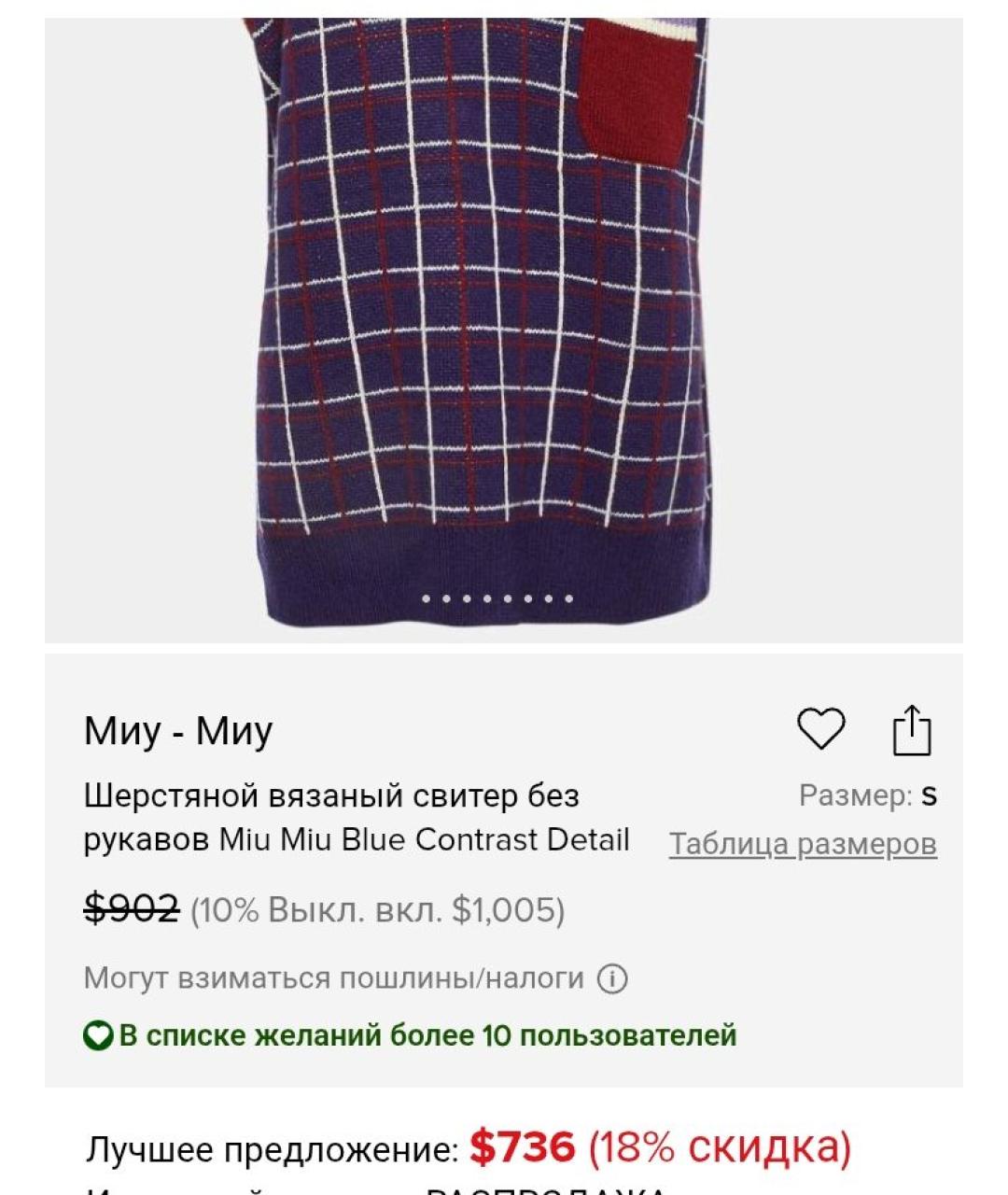Show info about duties and taxes

pyautogui.click(x=612, y=978)
